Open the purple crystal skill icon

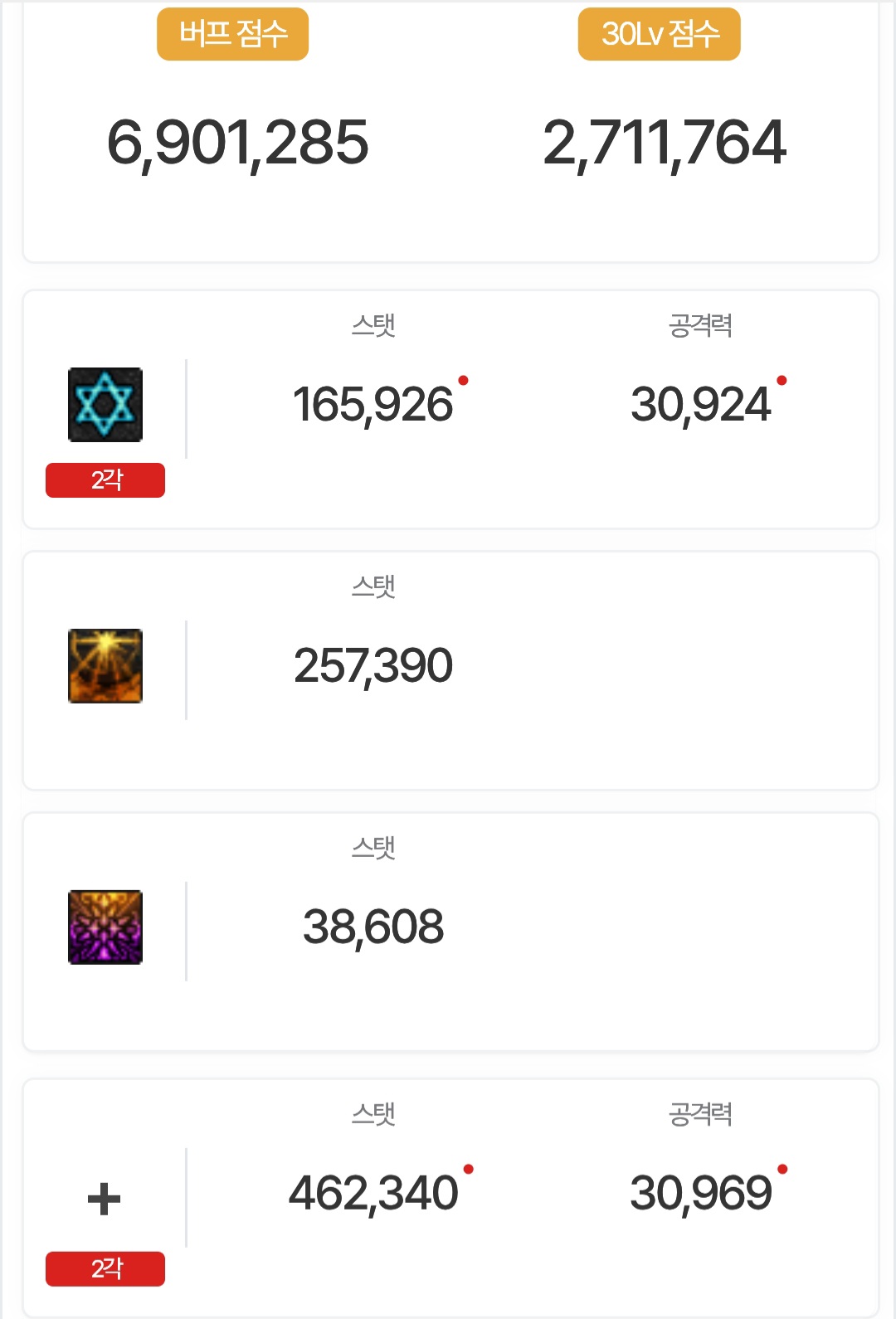tap(105, 927)
